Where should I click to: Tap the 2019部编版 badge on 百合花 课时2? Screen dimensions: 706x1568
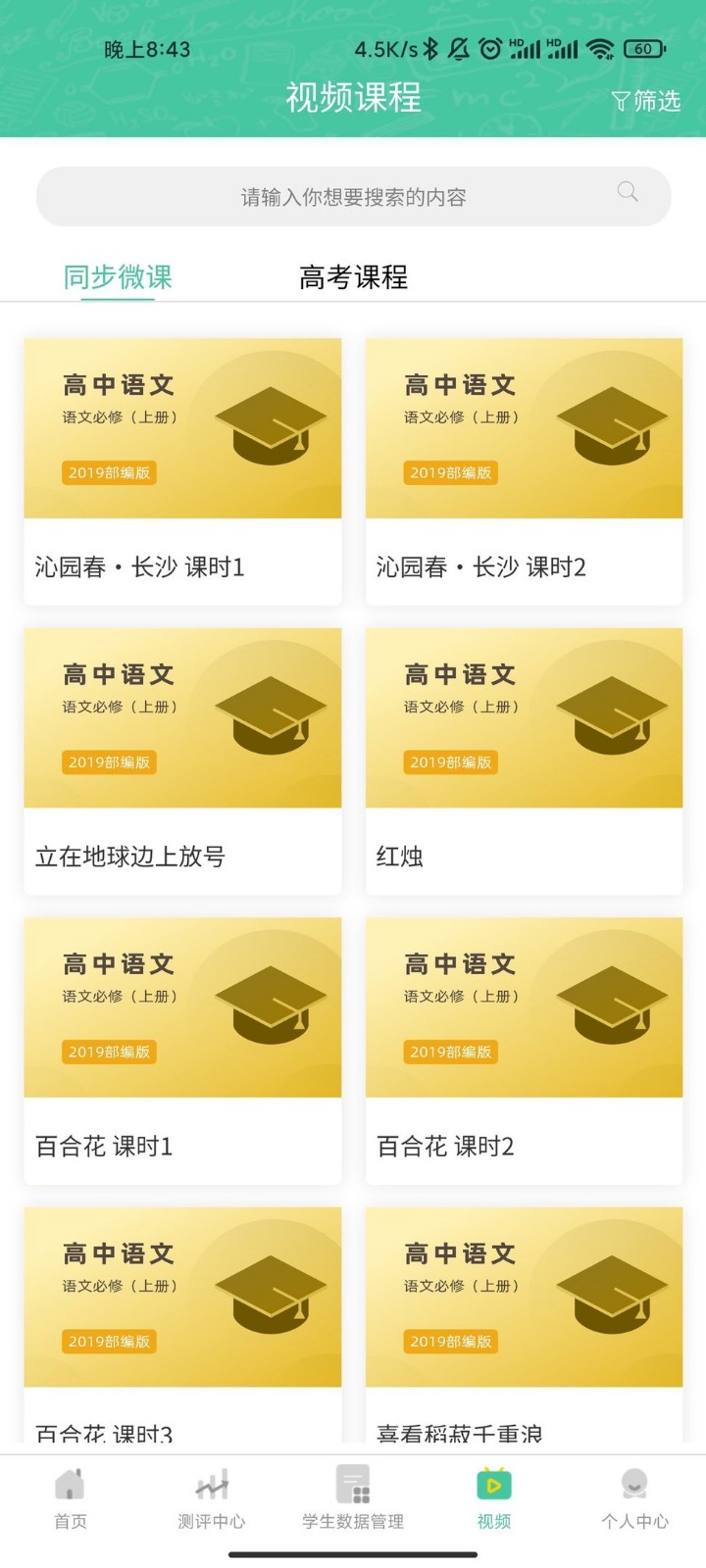(450, 1053)
